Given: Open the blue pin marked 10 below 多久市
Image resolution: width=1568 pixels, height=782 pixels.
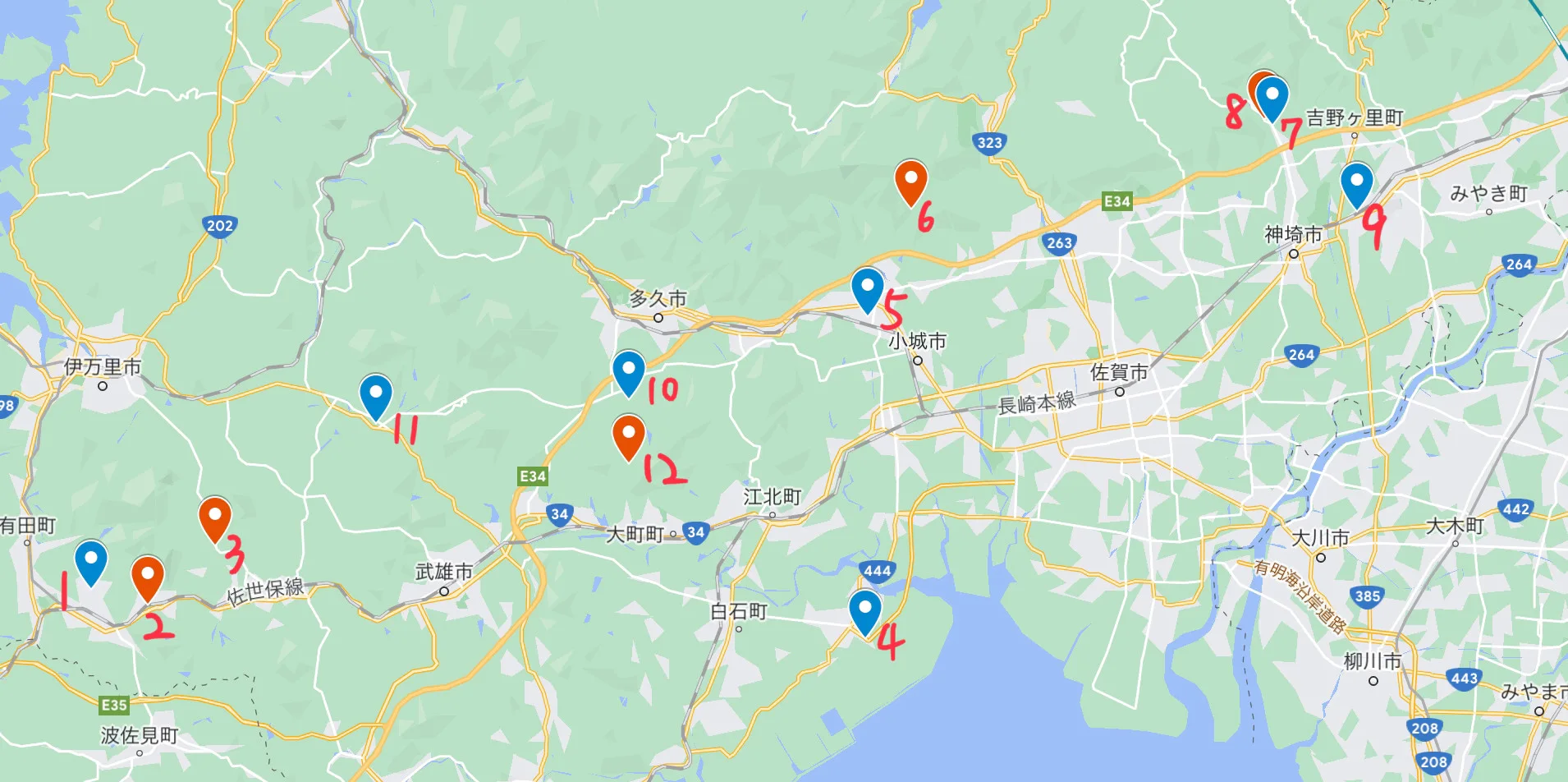Looking at the screenshot, I should tap(628, 370).
